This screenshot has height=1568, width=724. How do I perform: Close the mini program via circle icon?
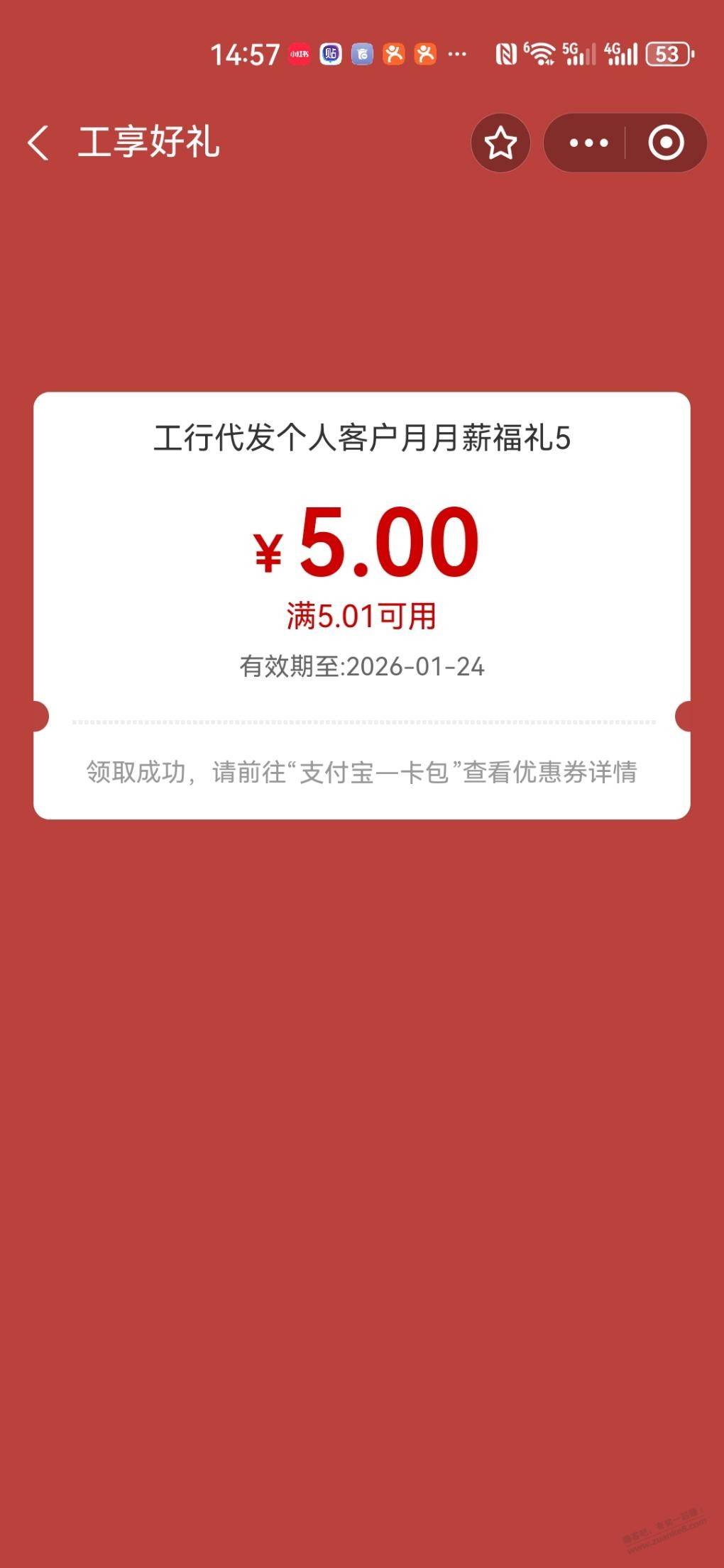[666, 143]
